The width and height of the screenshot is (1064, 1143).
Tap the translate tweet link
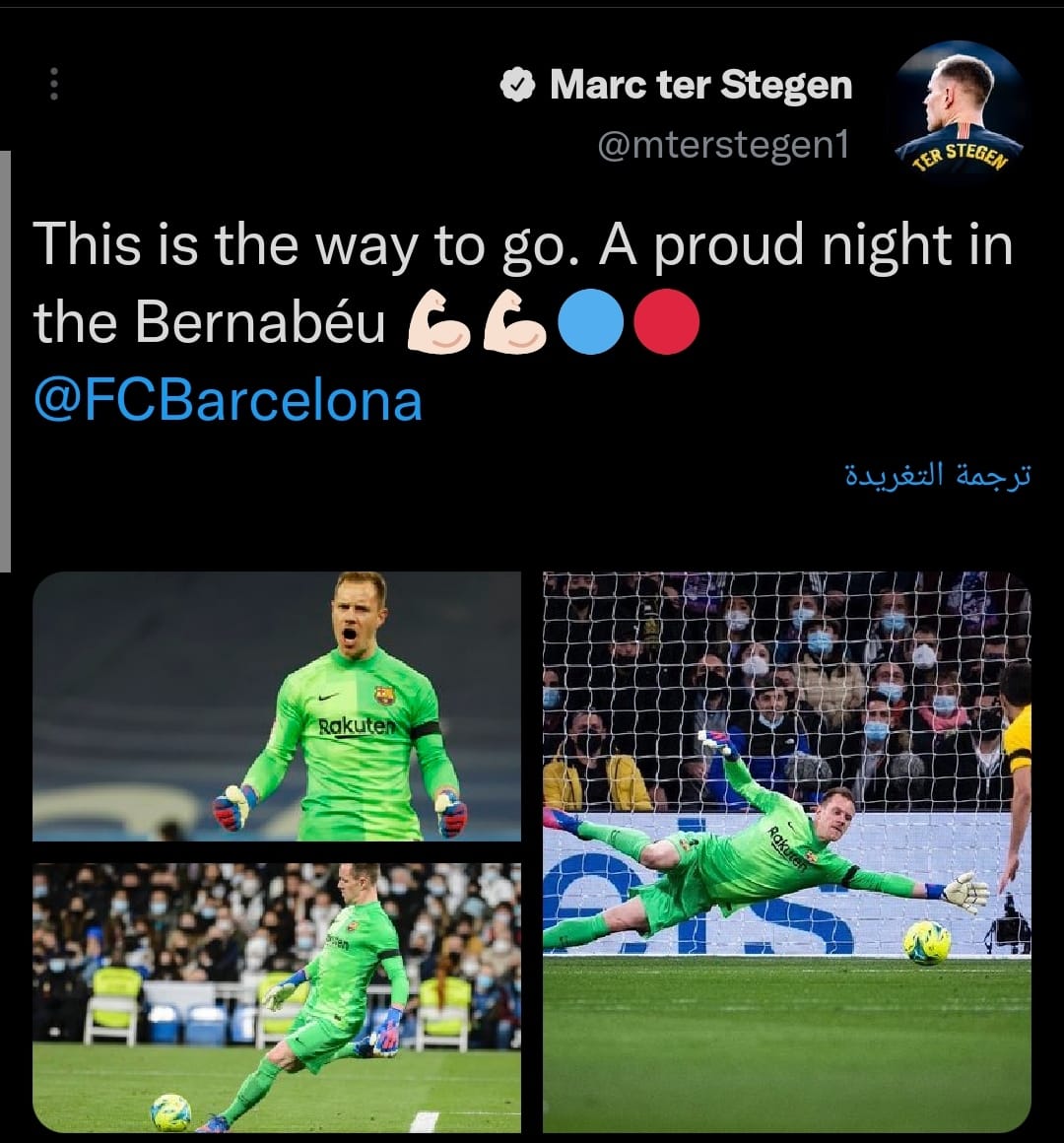[x=937, y=475]
